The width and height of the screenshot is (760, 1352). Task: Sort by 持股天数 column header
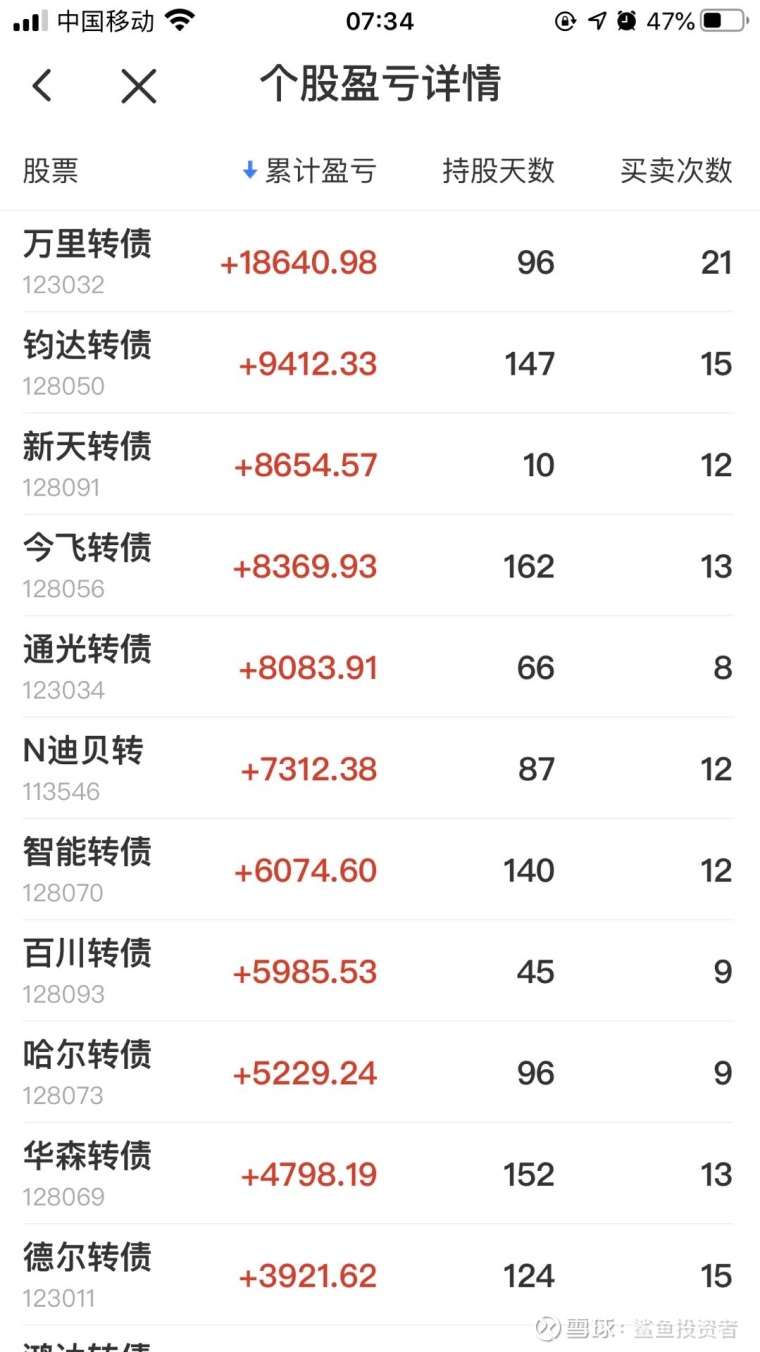(x=498, y=171)
